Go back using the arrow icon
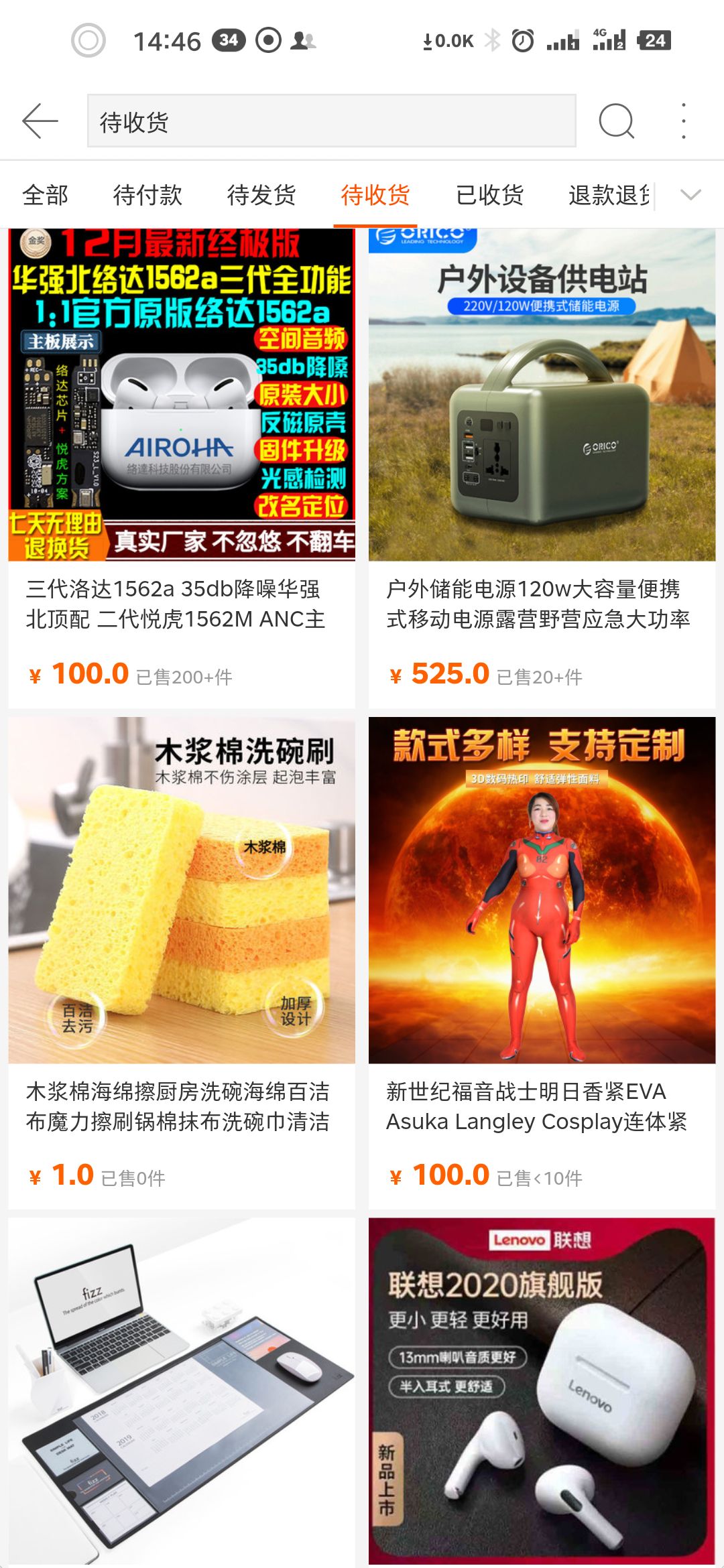The height and width of the screenshot is (1568, 724). 40,121
